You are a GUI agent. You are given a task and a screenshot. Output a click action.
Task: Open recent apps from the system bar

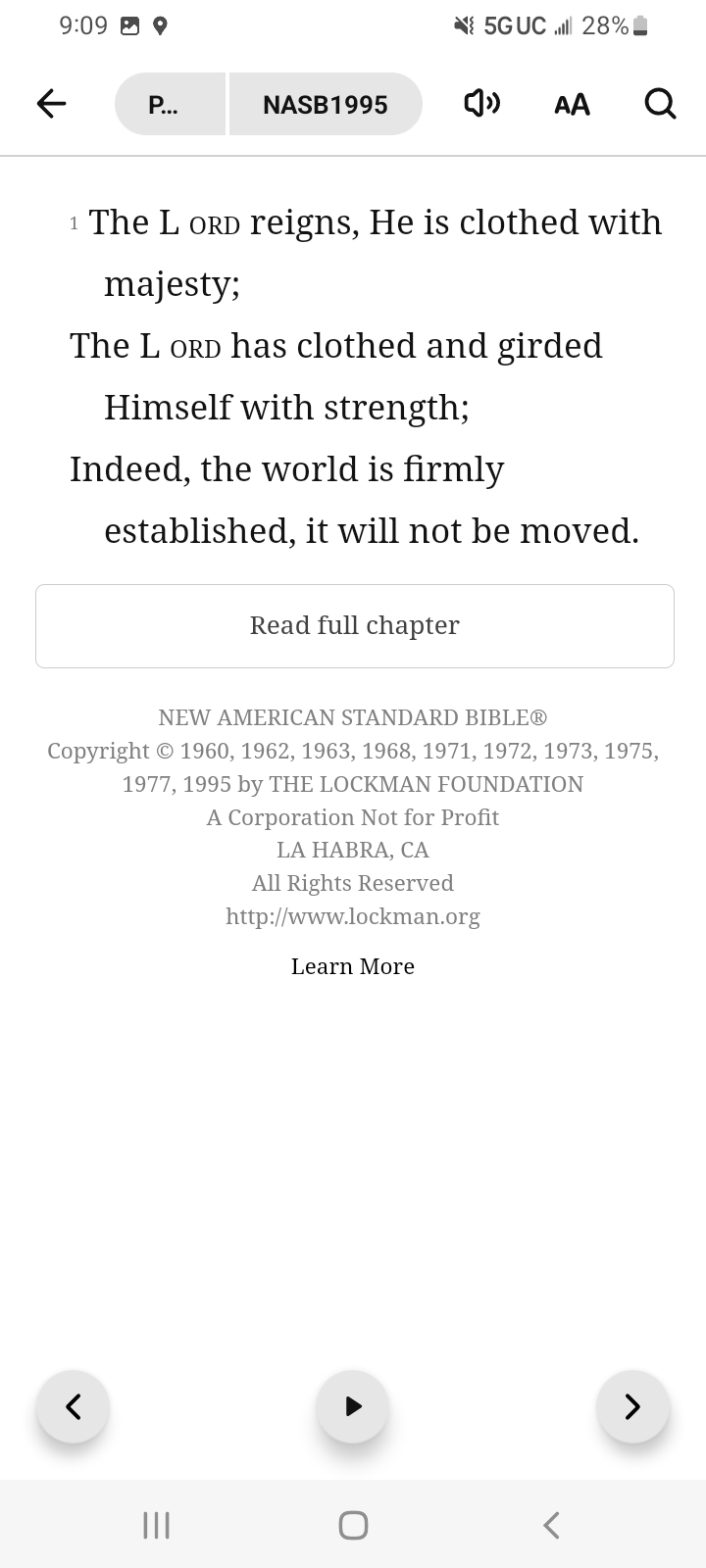coord(156,1525)
